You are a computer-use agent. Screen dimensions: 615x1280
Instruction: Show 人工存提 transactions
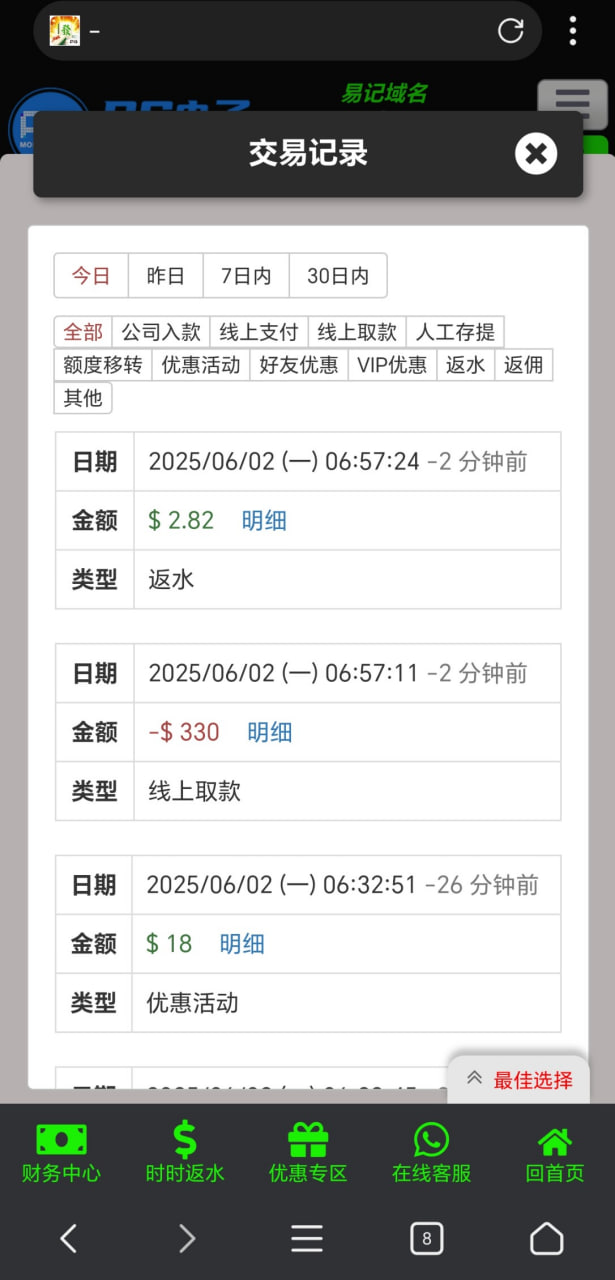pos(455,332)
